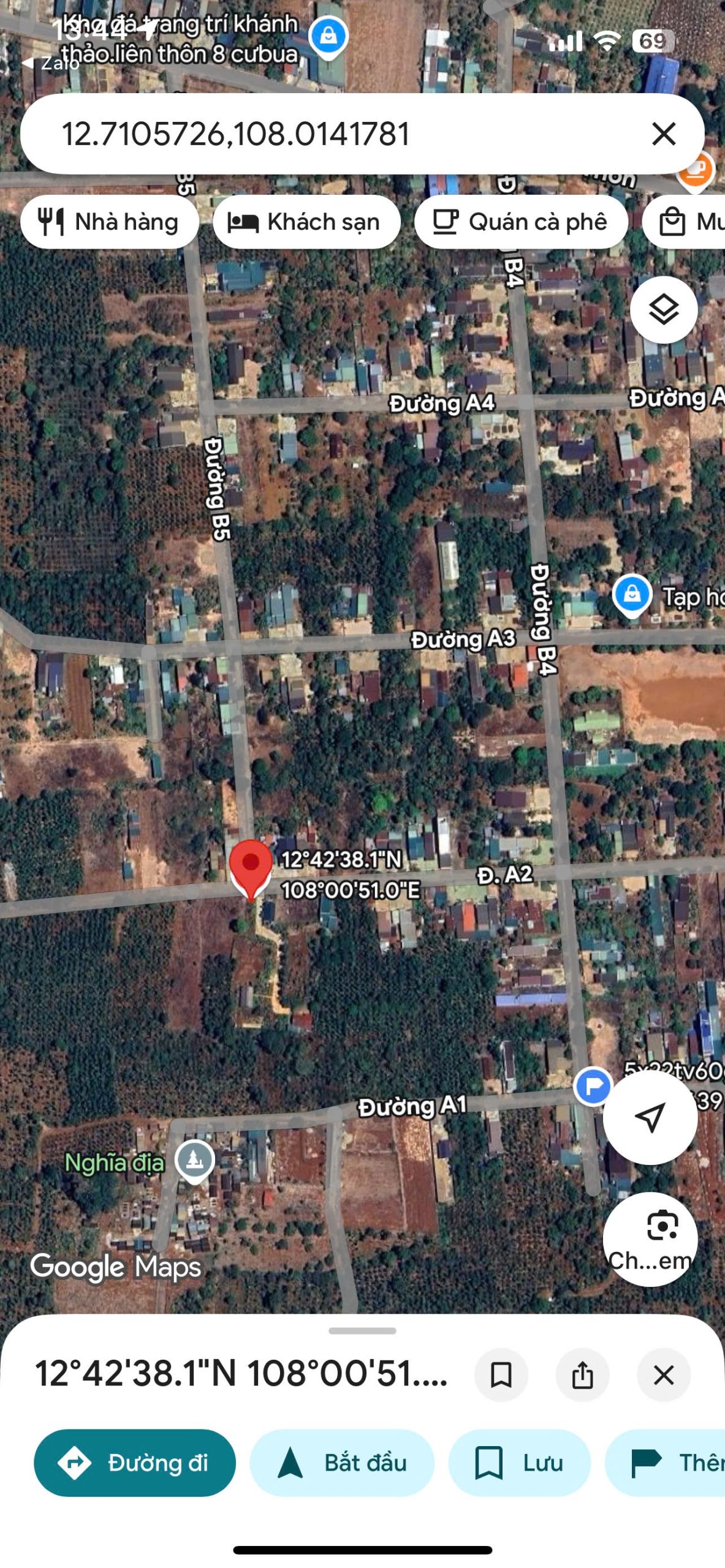Save this place with Lưu
Viewport: 725px width, 1568px height.
click(x=520, y=1463)
